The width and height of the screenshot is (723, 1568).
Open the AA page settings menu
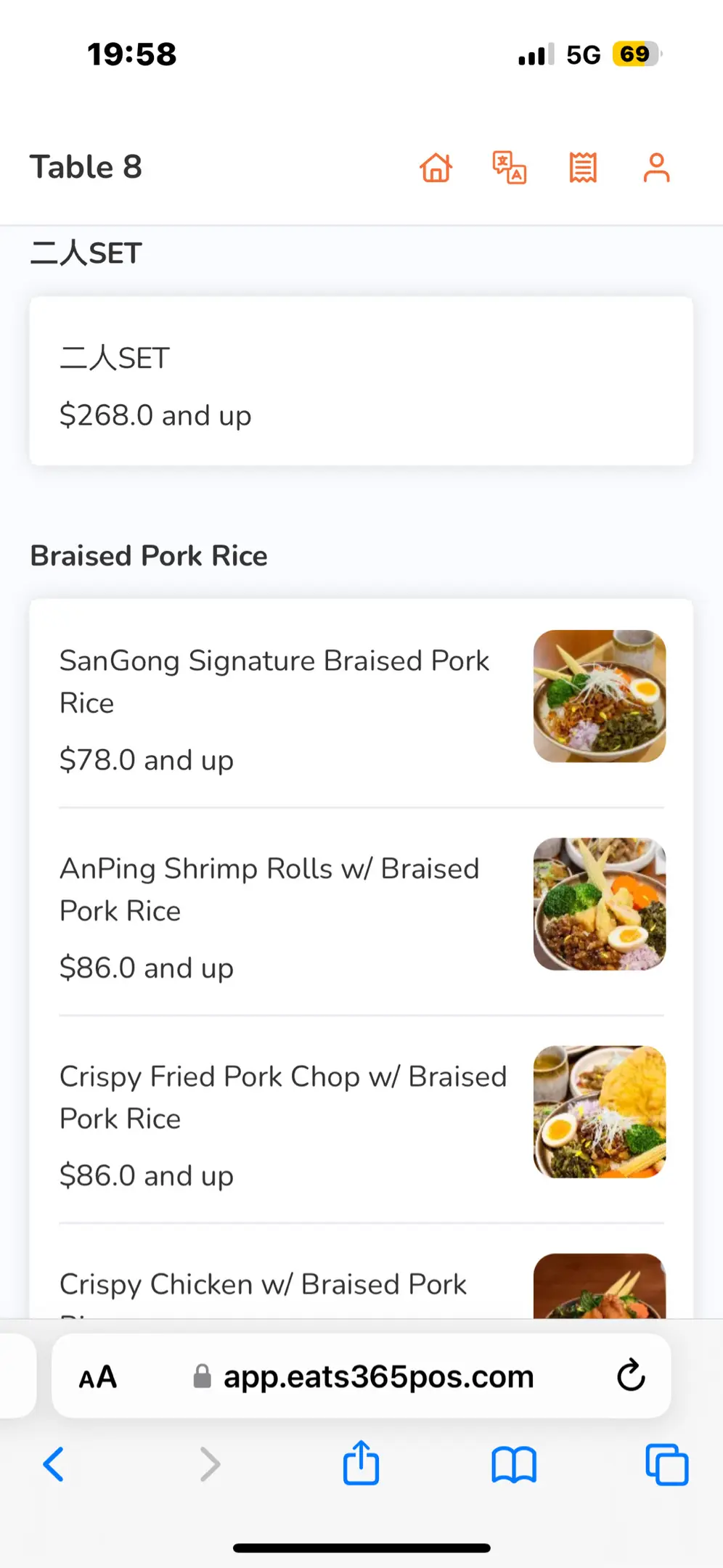[98, 1376]
